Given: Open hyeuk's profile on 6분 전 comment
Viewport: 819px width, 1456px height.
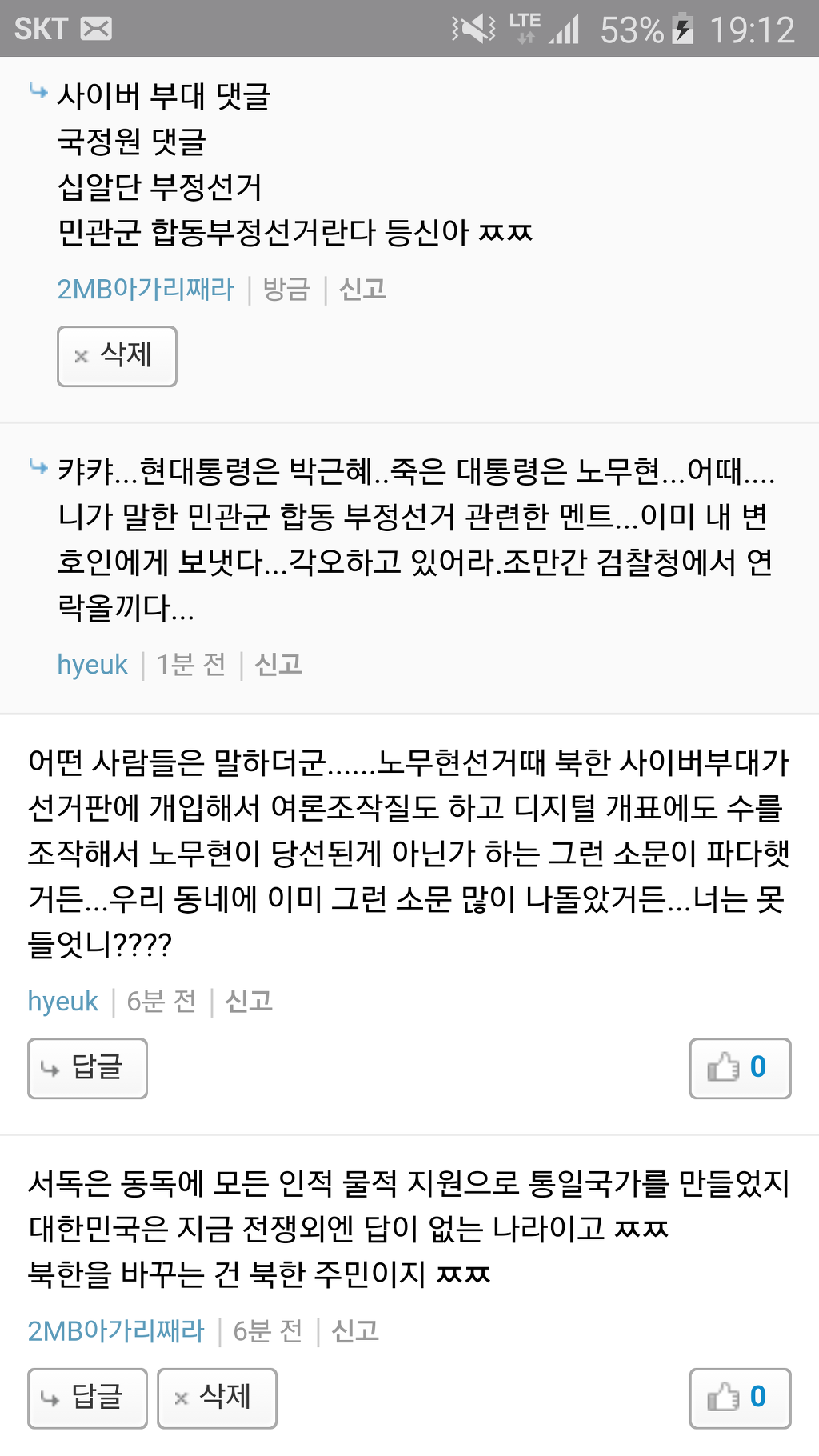Looking at the screenshot, I should point(62,1001).
